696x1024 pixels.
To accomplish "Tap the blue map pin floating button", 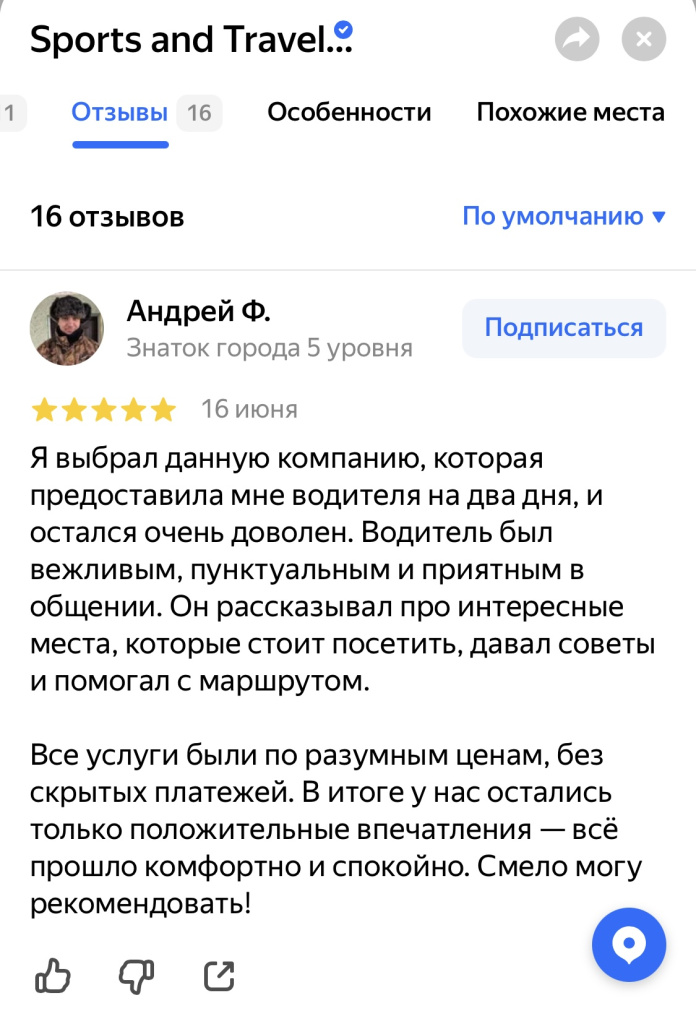I will (629, 944).
